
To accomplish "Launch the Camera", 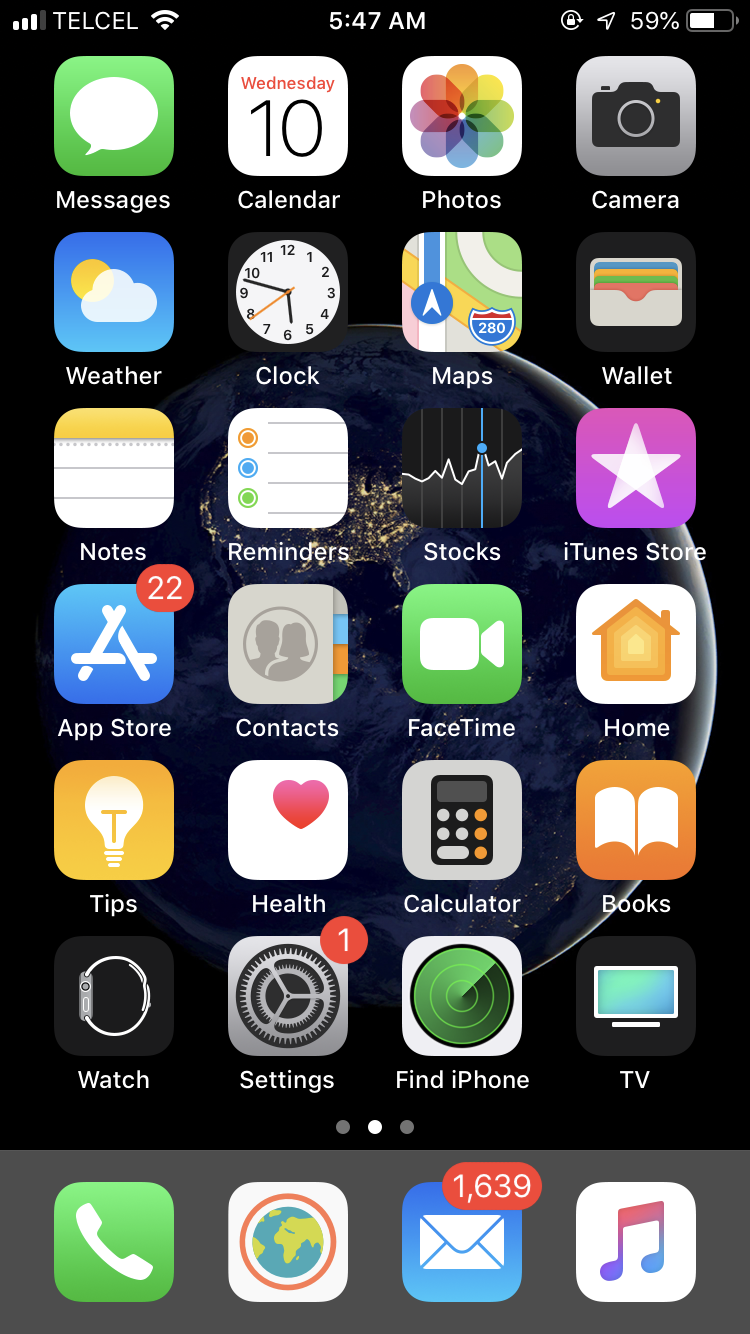I will click(x=636, y=116).
